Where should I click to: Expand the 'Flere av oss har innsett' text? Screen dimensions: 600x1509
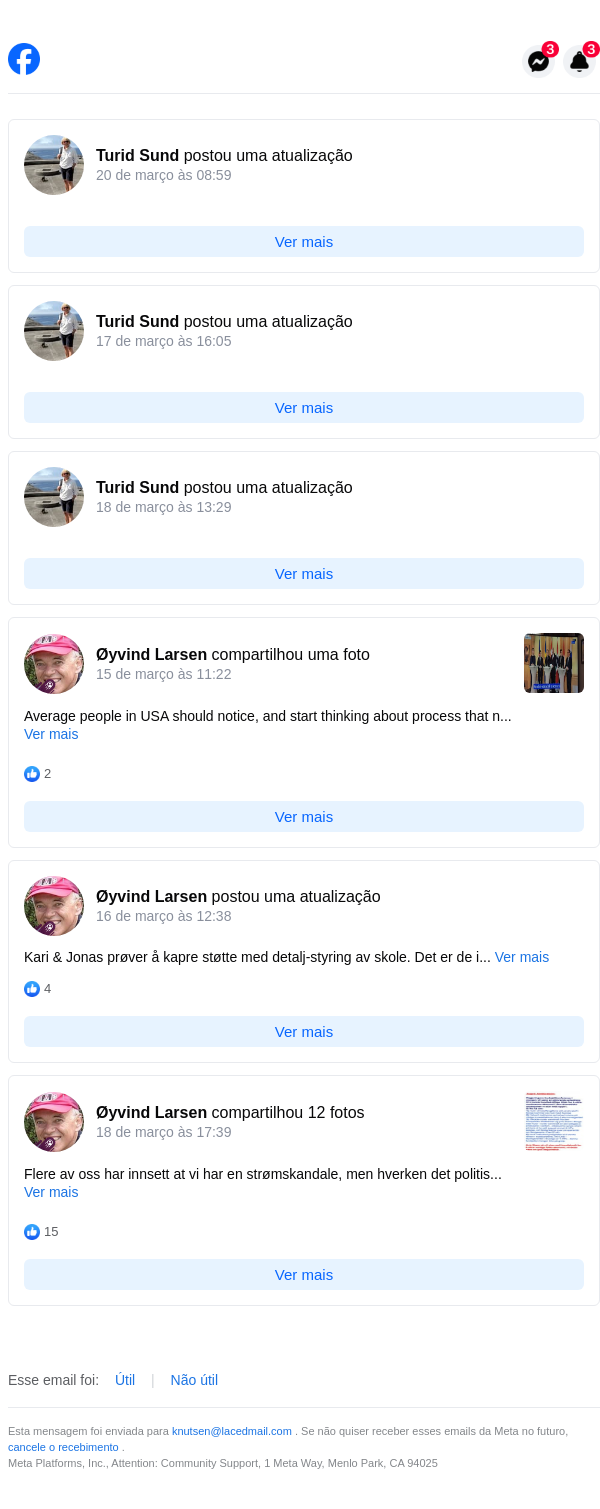pos(51,1192)
